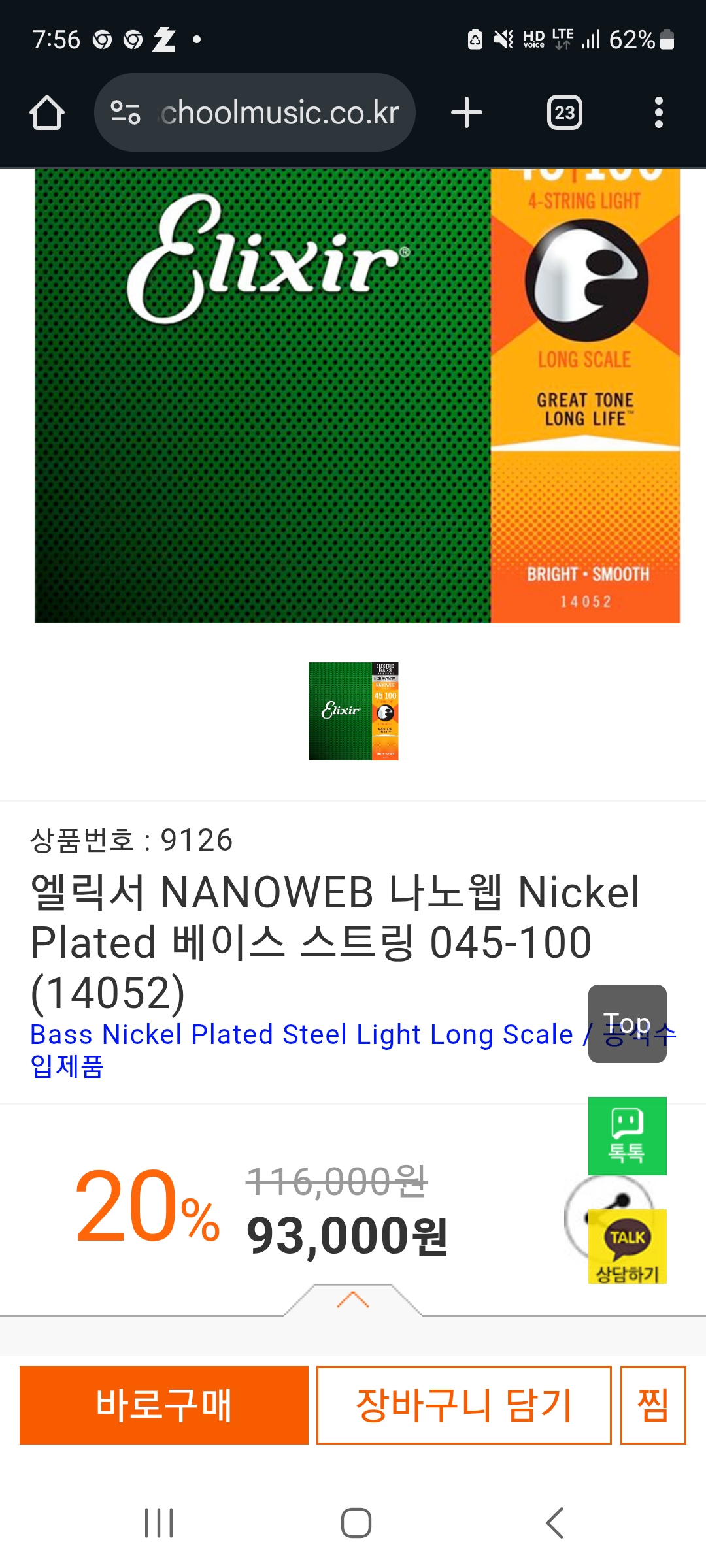Open the tab switcher showing 23
This screenshot has height=1568, width=706.
pos(564,113)
